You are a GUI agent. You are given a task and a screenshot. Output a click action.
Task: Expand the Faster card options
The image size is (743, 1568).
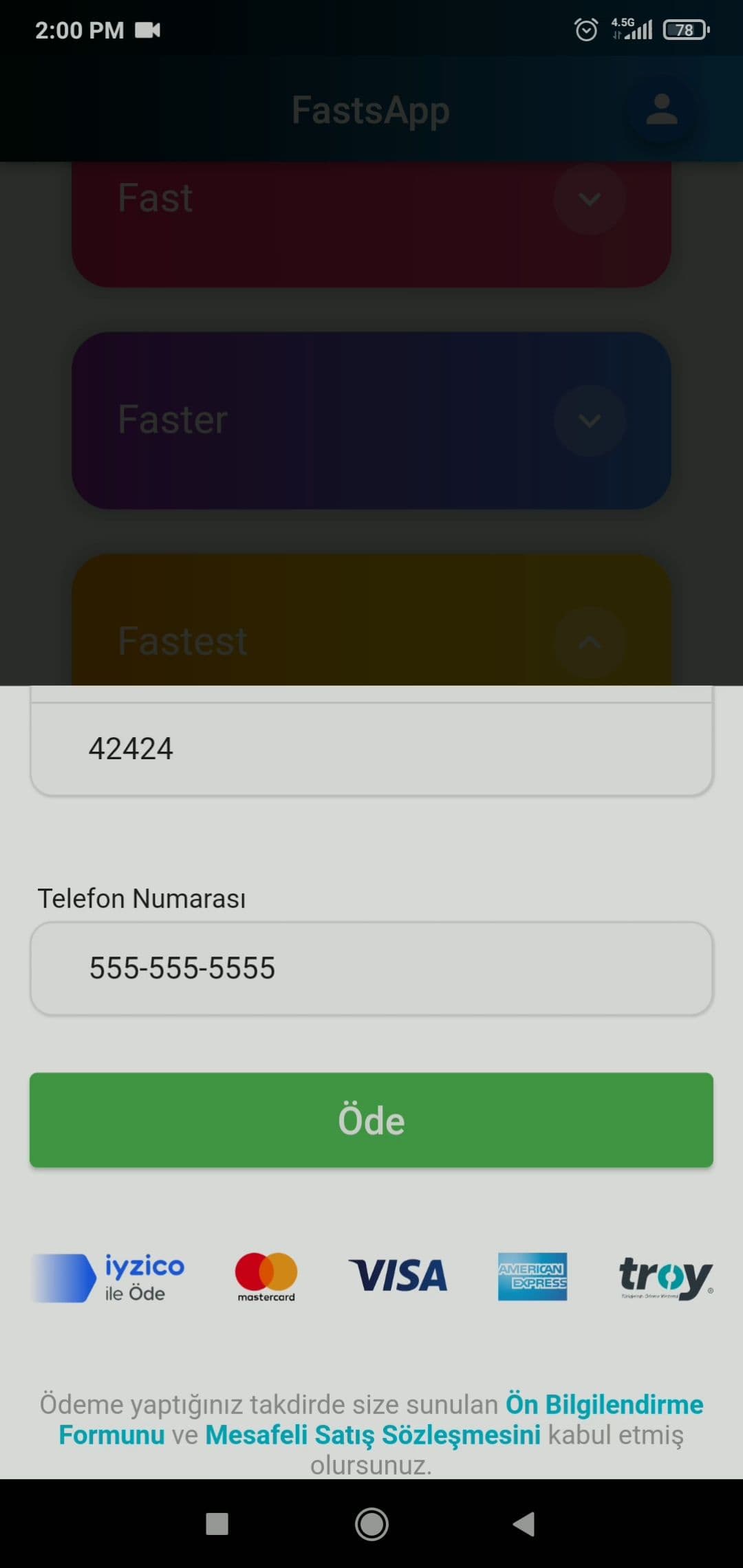[590, 421]
